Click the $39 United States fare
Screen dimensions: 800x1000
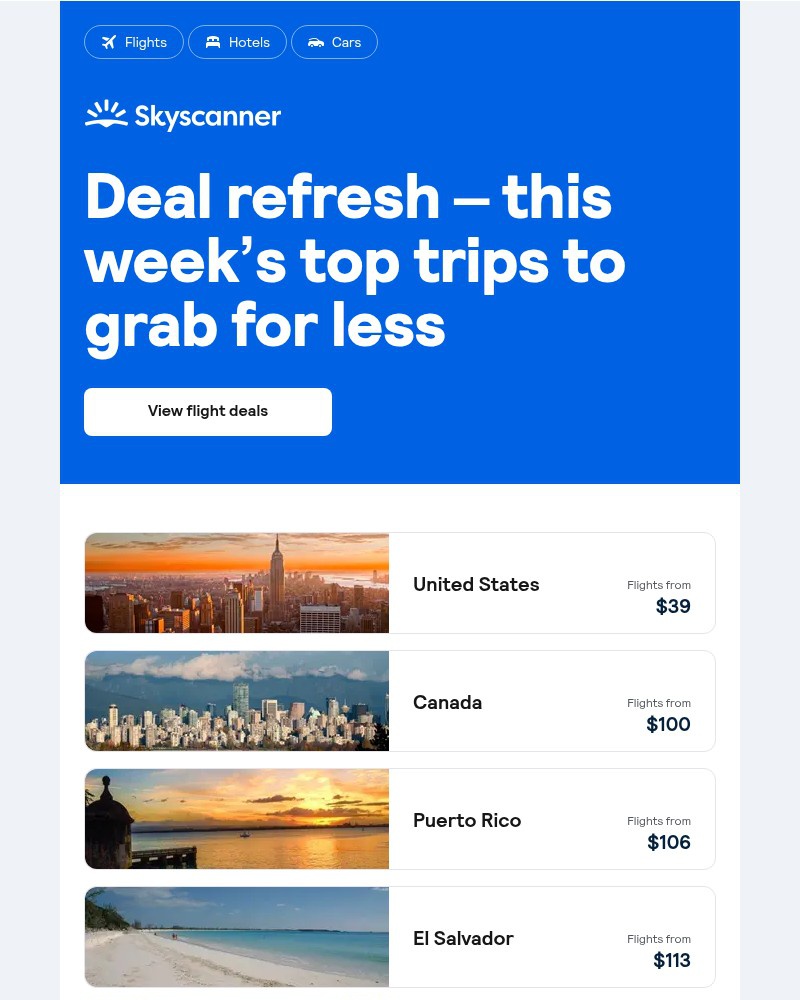(673, 606)
